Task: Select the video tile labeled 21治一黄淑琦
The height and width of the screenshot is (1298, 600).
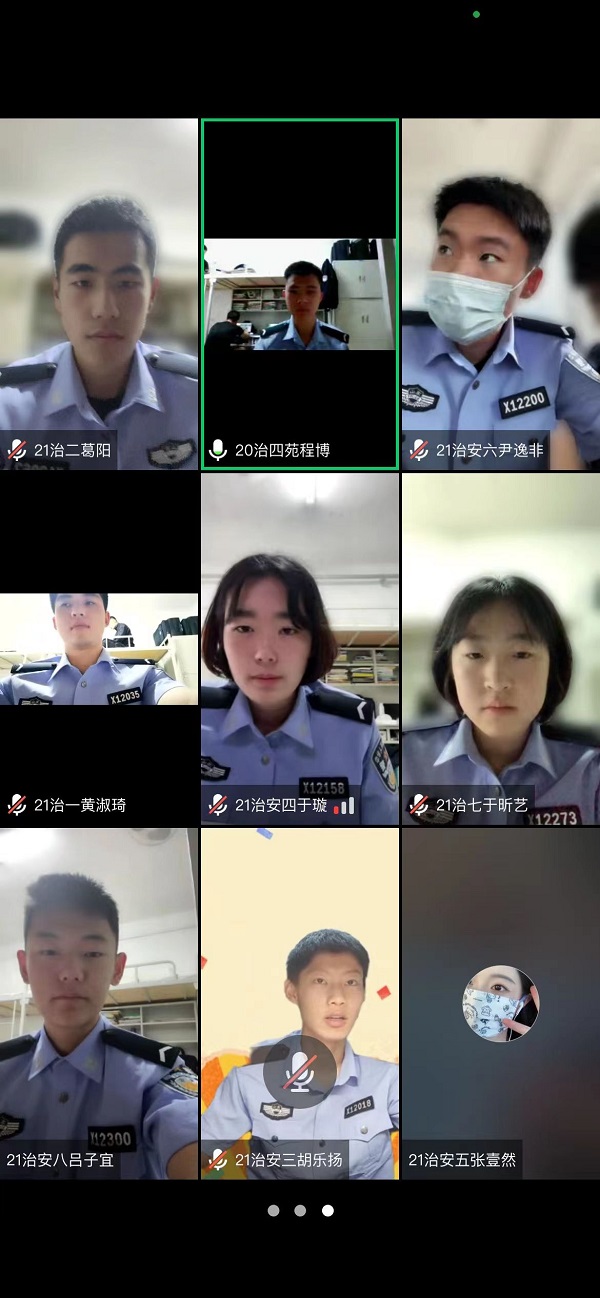Action: click(x=98, y=648)
